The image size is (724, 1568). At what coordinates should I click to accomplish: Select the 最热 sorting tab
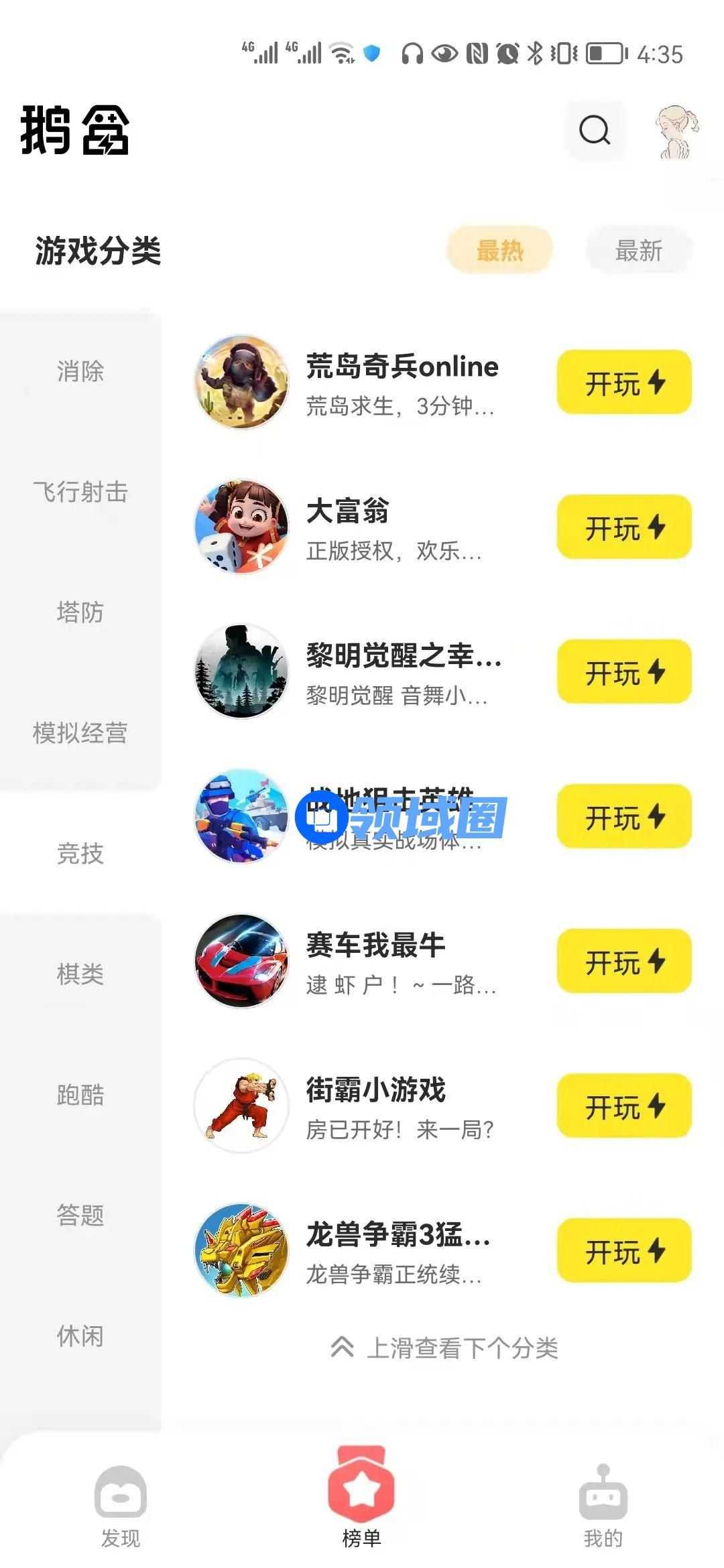500,251
